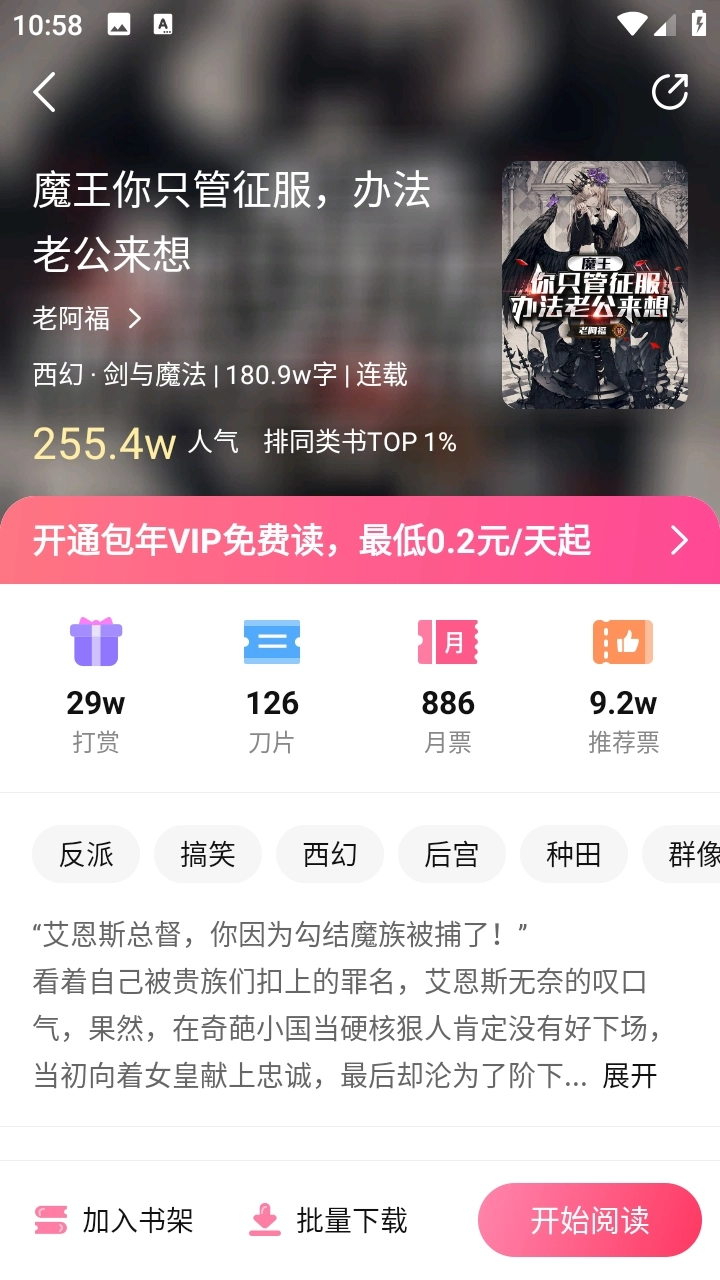
Task: Expand the synopsis with 展开
Action: click(630, 1076)
